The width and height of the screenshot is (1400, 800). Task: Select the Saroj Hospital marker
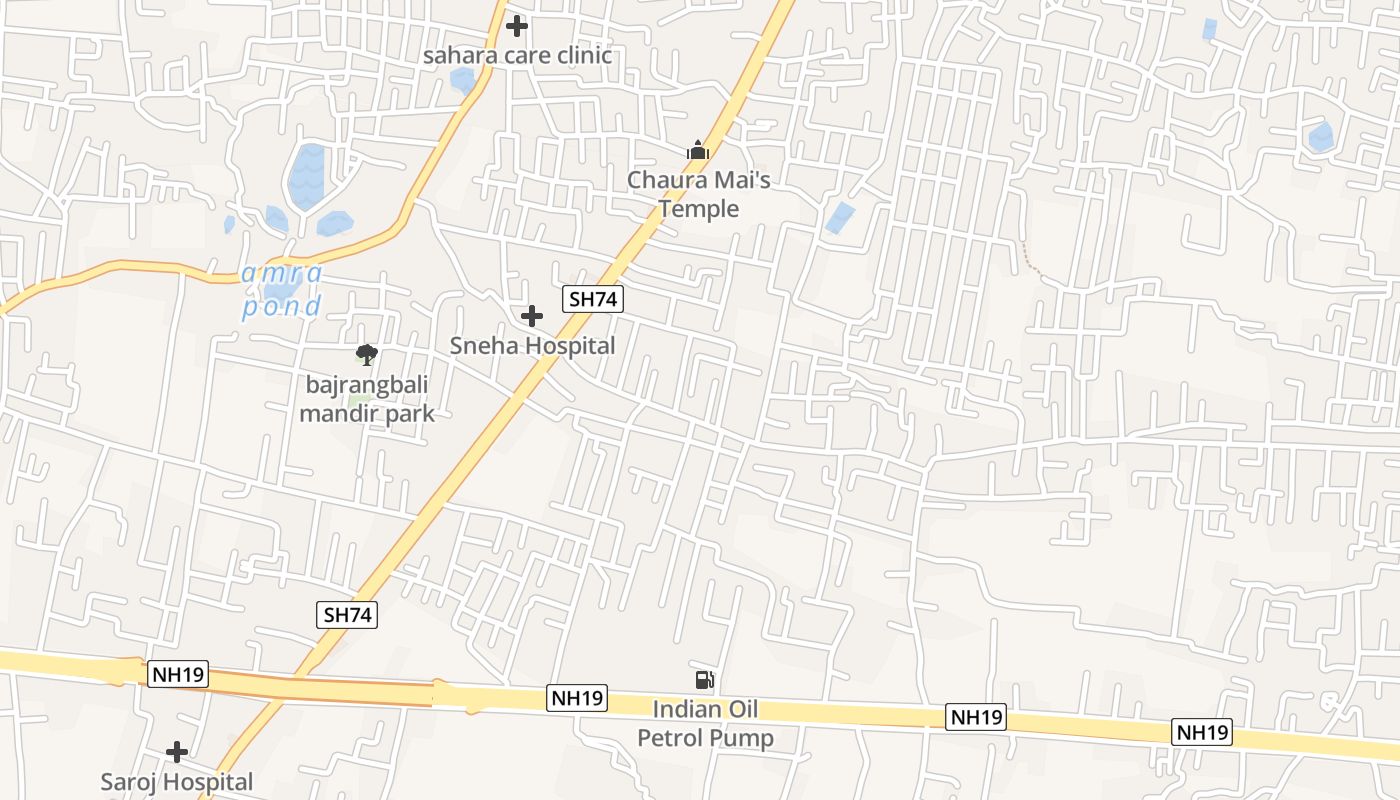point(177,752)
